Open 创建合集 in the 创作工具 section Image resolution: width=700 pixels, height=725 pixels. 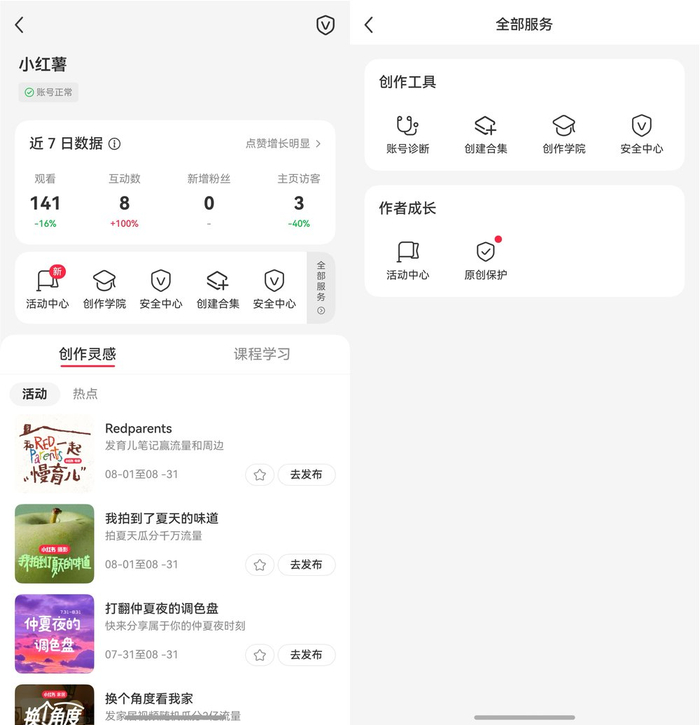pos(485,134)
